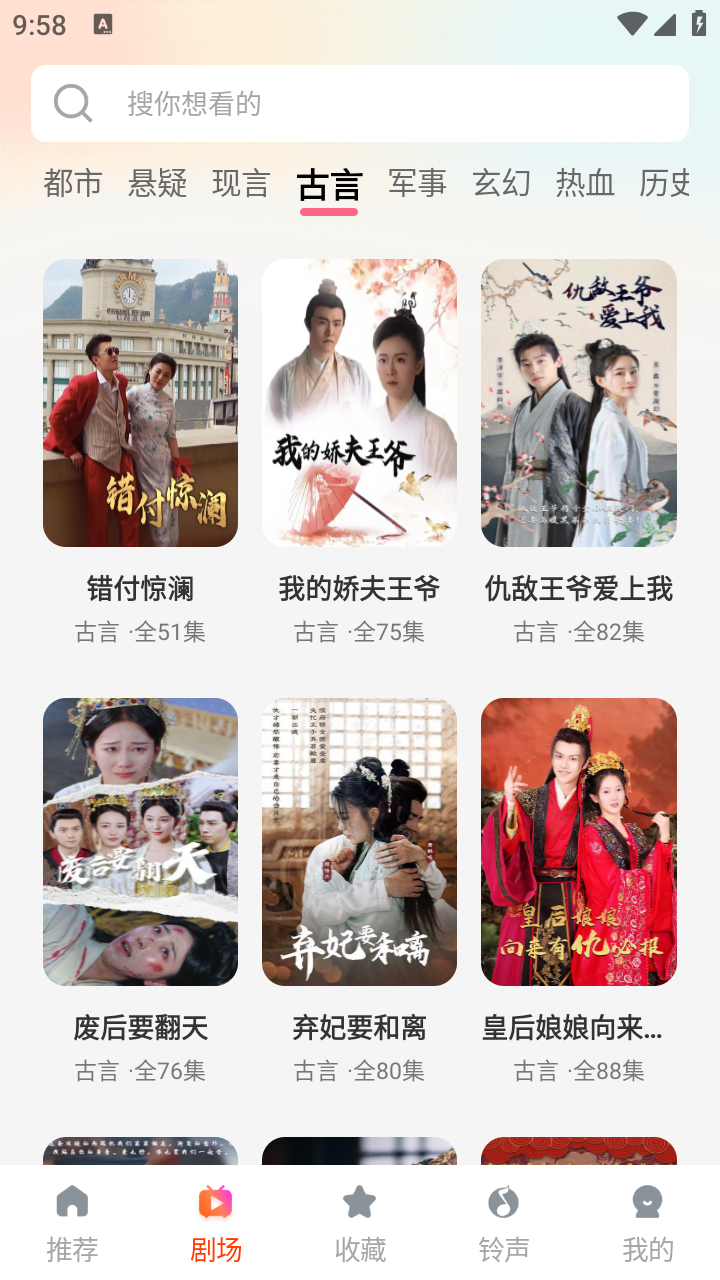This screenshot has width=720, height=1280.
Task: Open the 军事 category
Action: click(416, 183)
